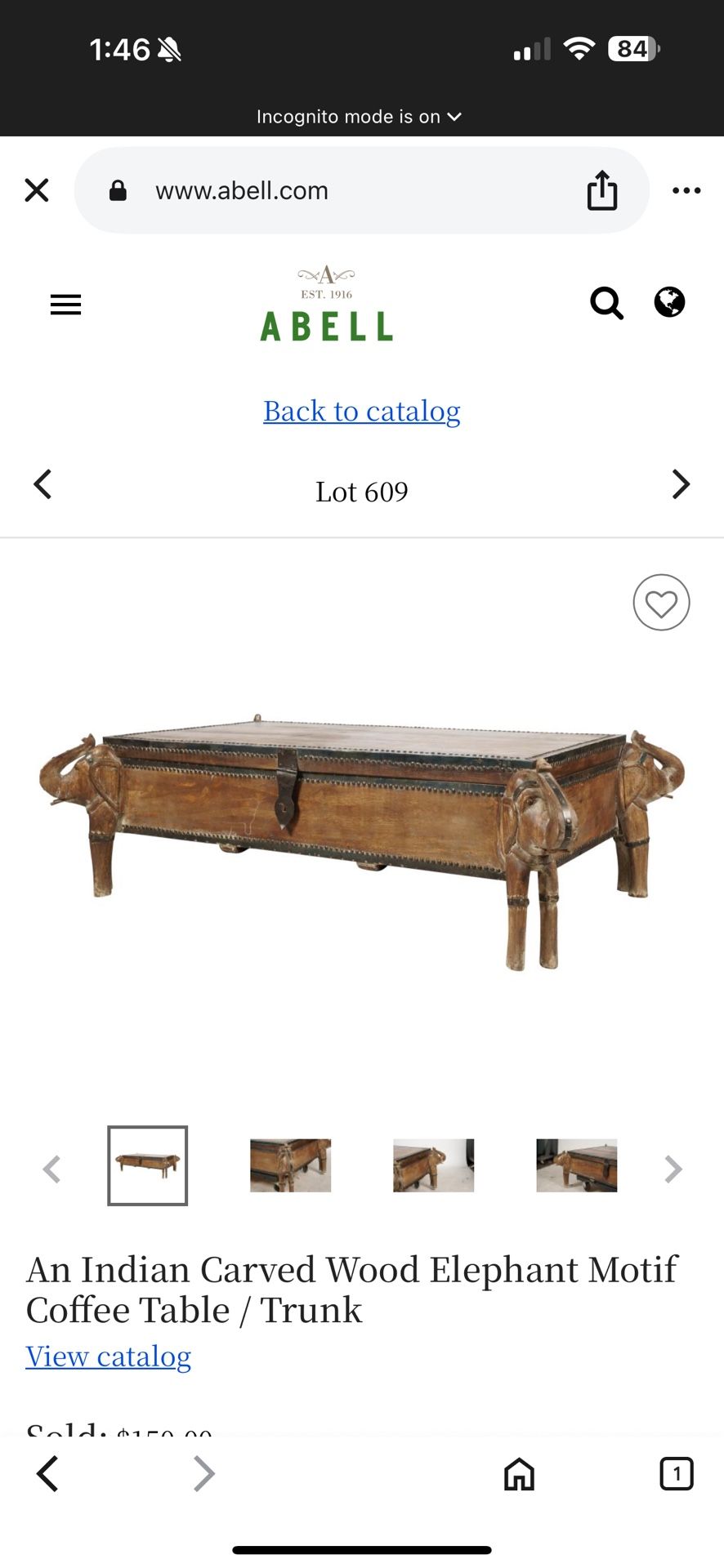Tap the www.abell.com address bar

tap(327, 190)
